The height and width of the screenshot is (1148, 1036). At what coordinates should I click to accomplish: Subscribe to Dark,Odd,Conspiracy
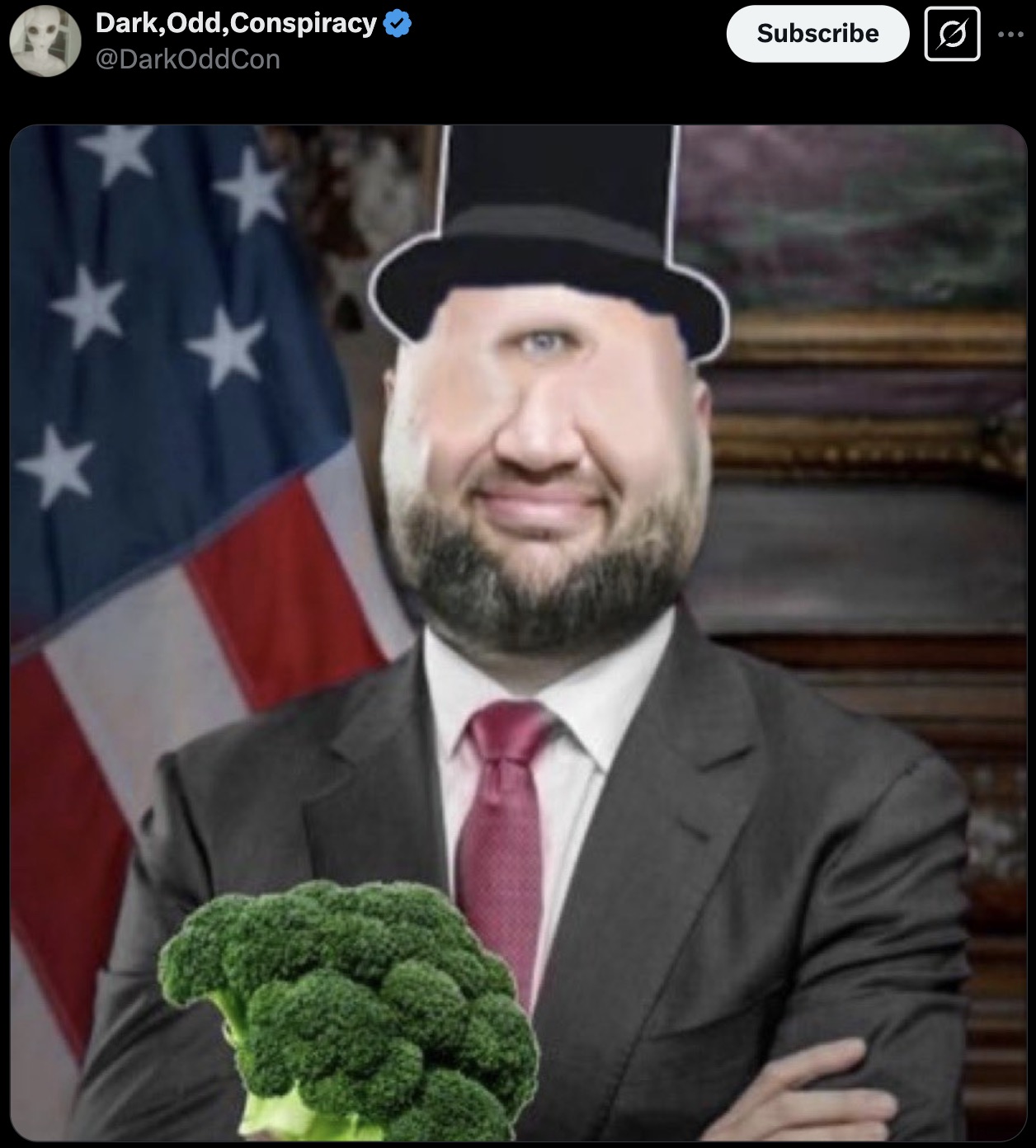[817, 34]
